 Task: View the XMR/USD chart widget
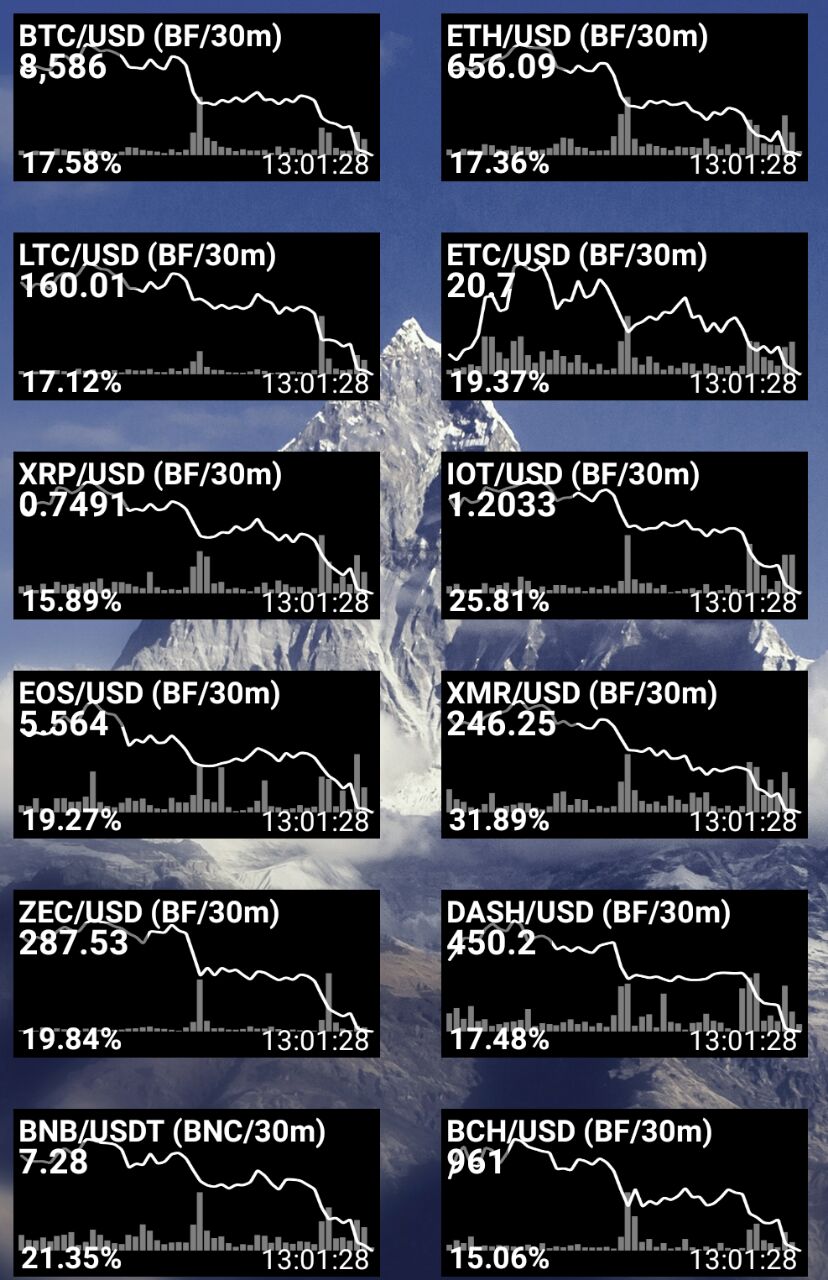point(624,754)
